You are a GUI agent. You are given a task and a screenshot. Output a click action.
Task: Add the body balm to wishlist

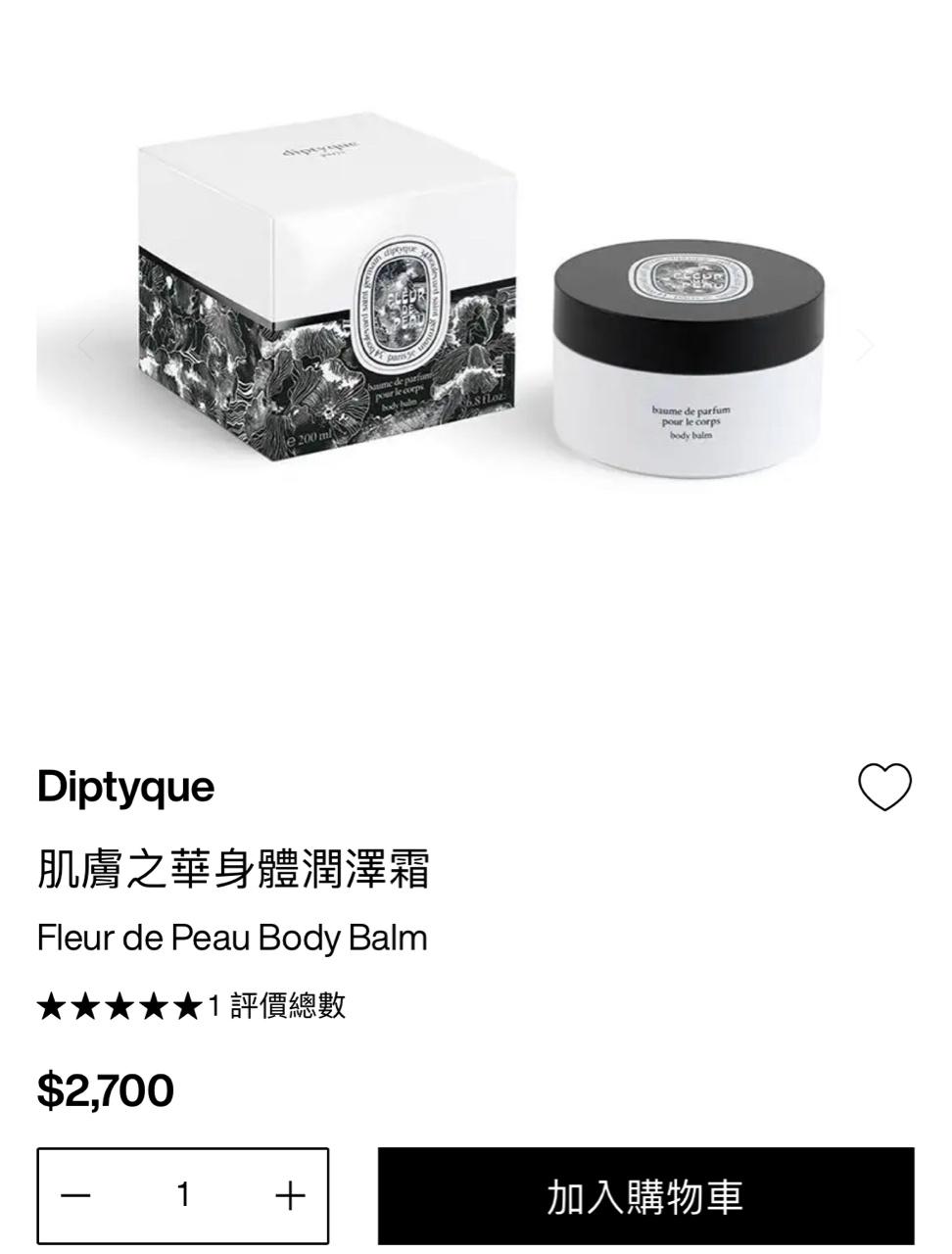coord(884,787)
